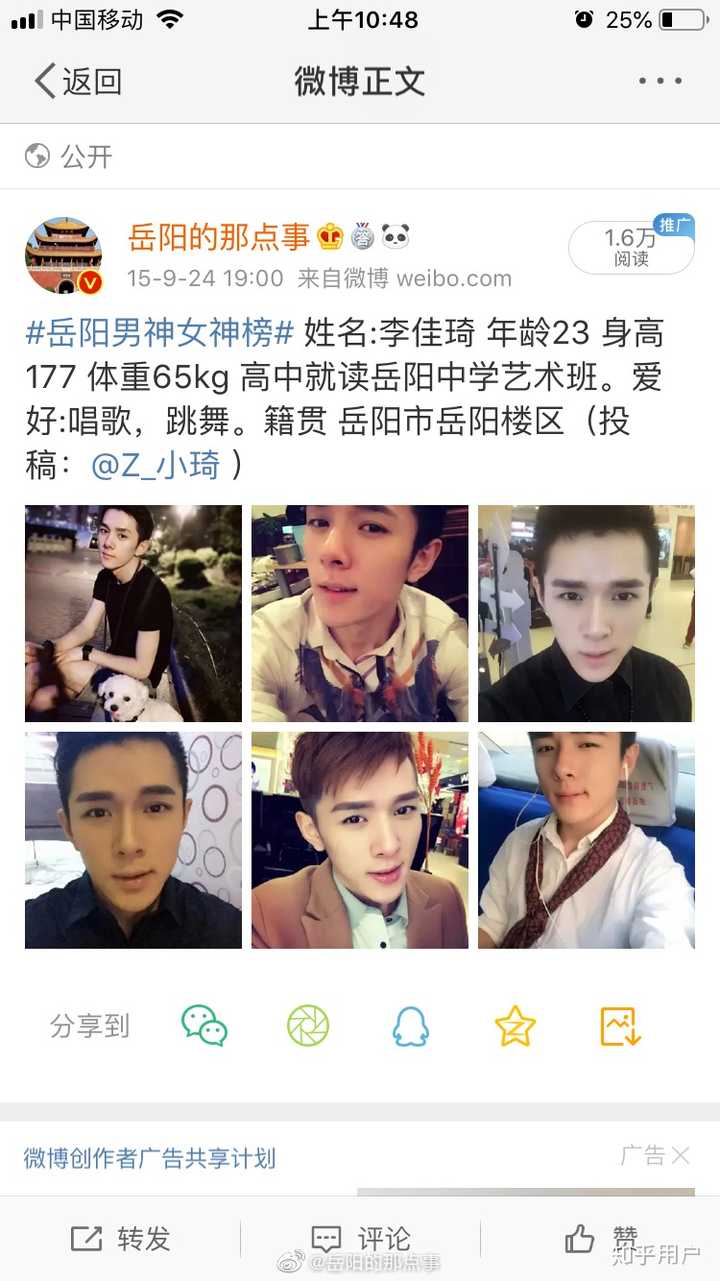Share the post to WeChat
The height and width of the screenshot is (1281, 720).
204,1026
